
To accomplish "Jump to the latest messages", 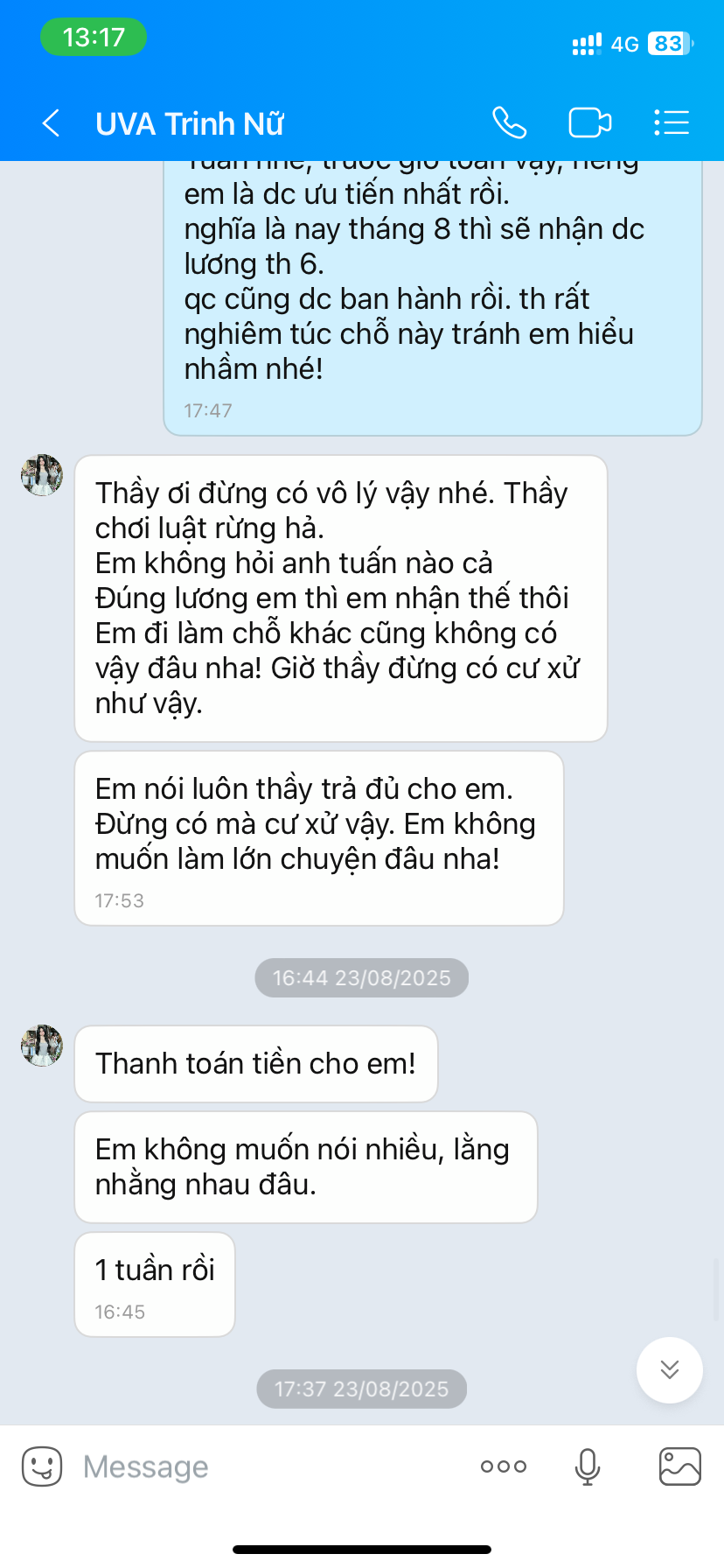I will coord(670,1369).
